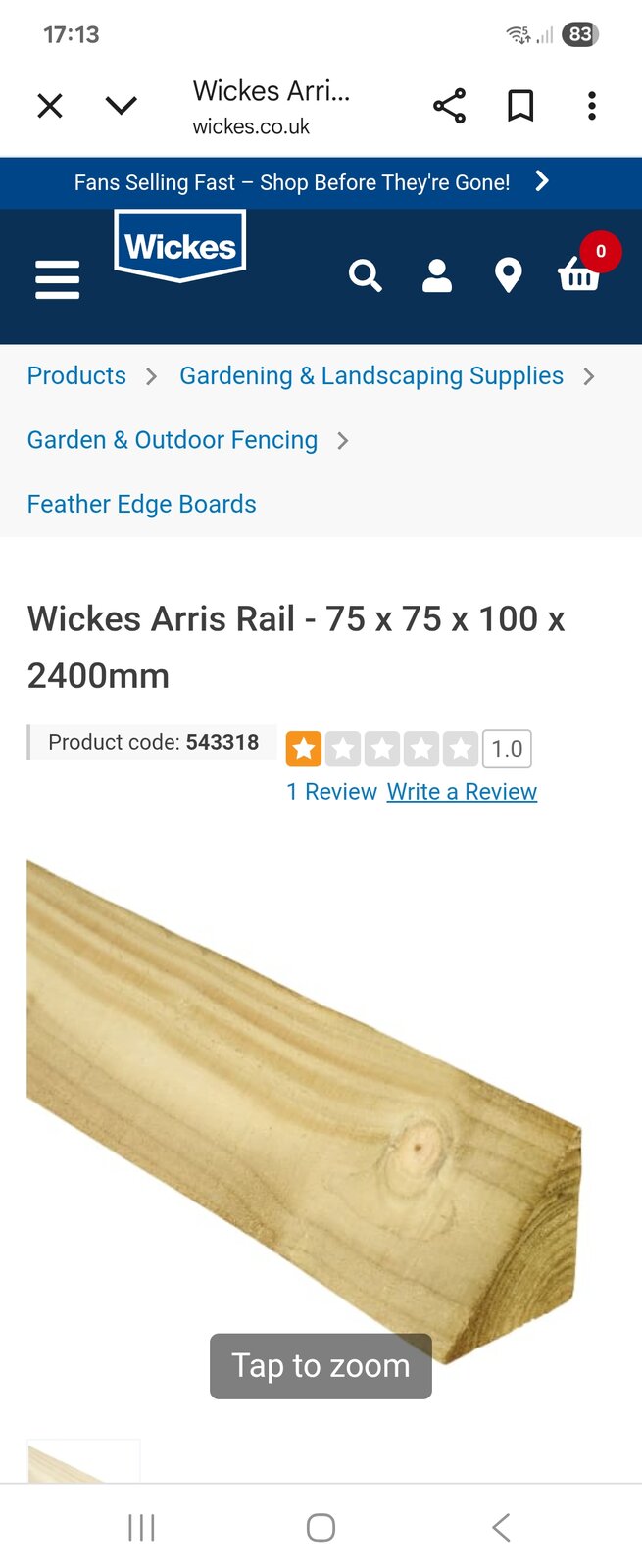
Task: Bookmark this page
Action: click(x=520, y=106)
